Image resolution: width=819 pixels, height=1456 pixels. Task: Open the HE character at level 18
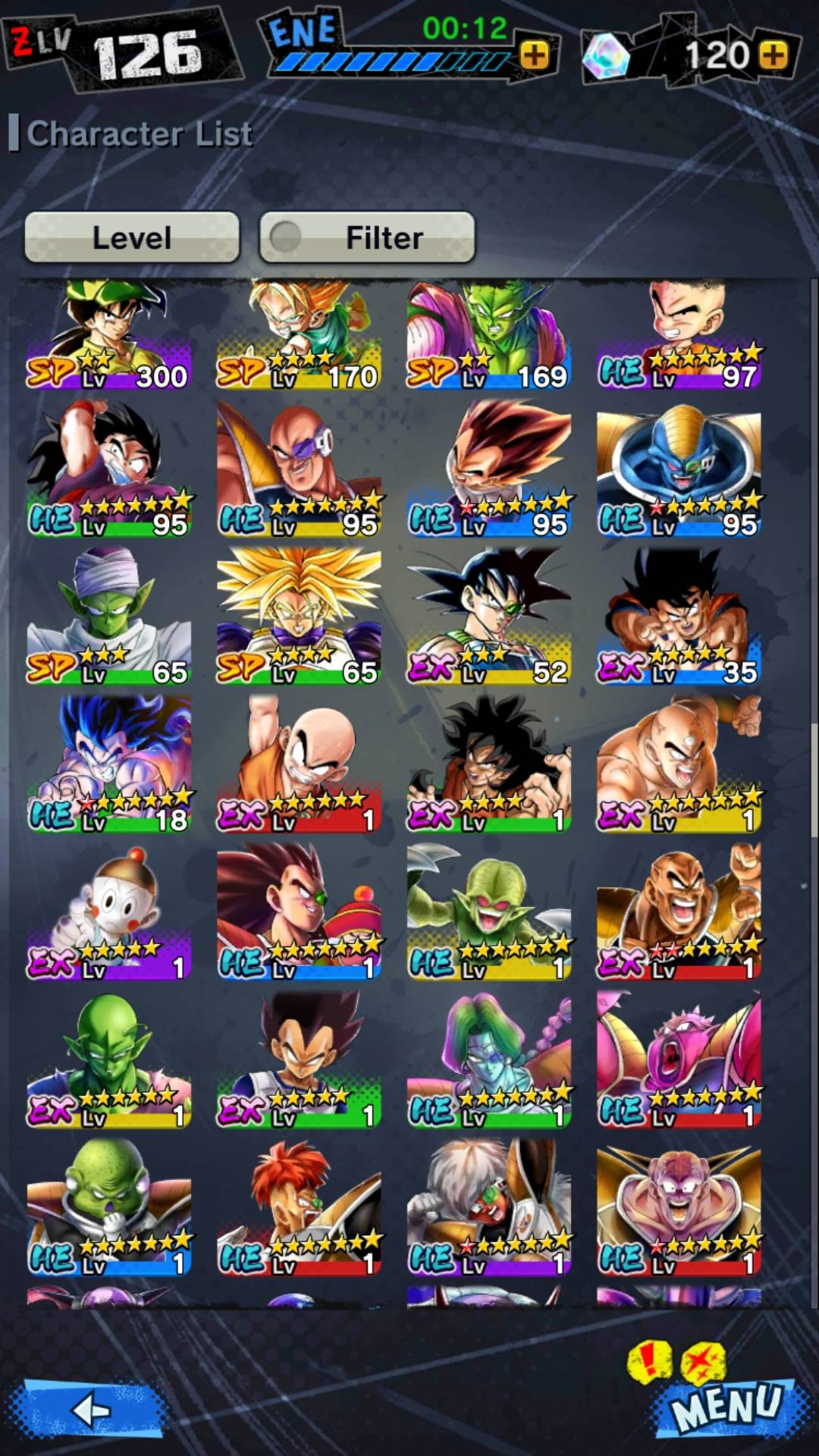109,763
